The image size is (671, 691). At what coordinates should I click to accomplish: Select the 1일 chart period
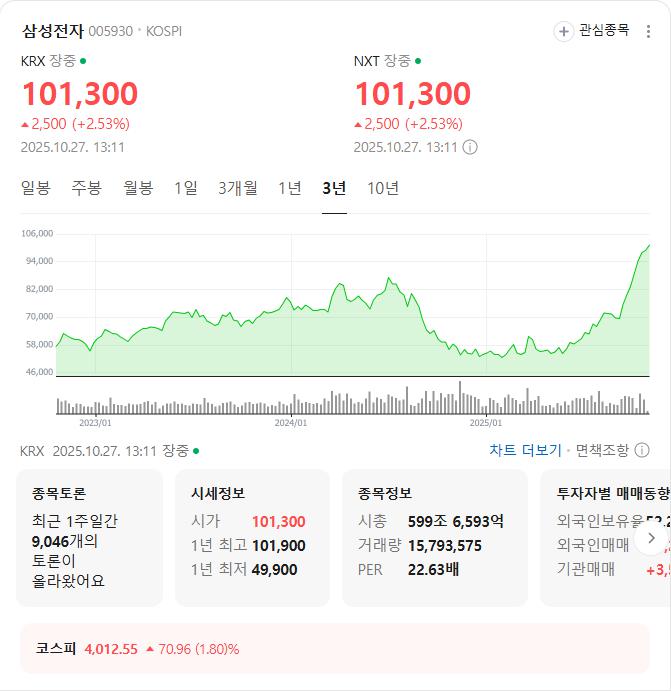(185, 188)
